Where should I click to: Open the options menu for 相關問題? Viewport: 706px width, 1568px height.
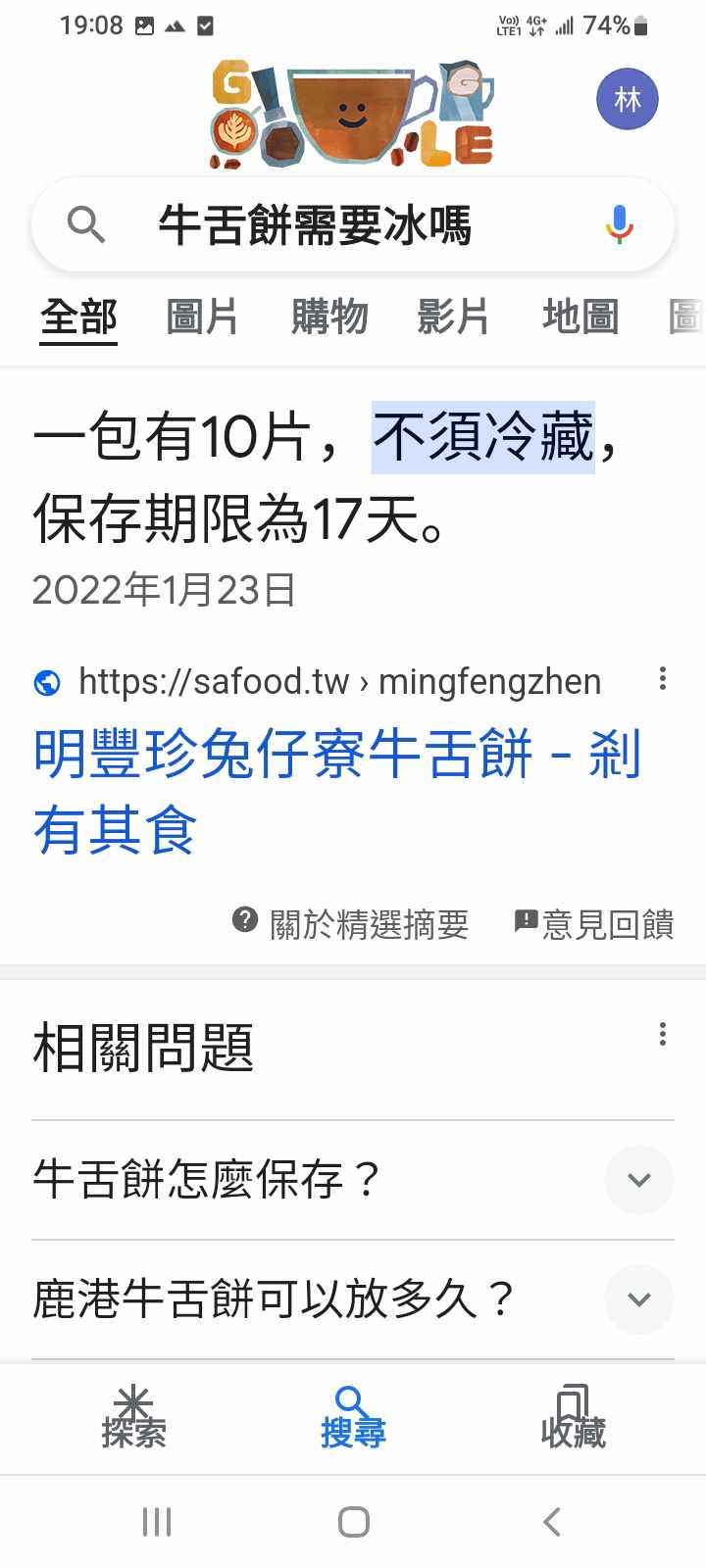point(663,1034)
